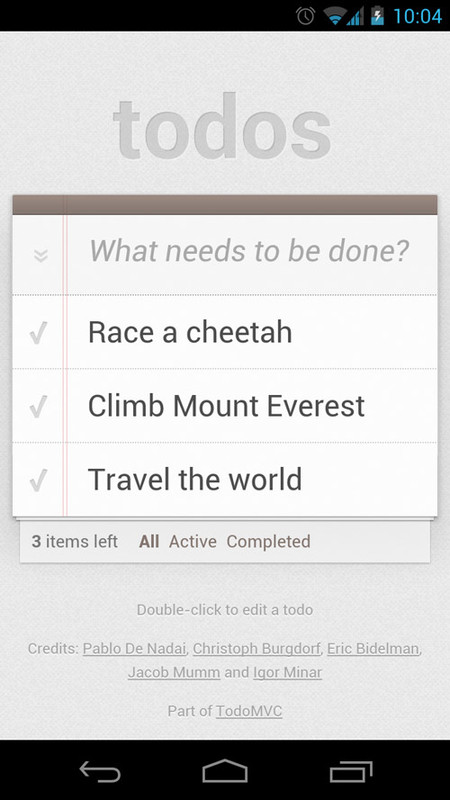Viewport: 450px width, 800px height.
Task: Open Jacob Mumm credit link
Action: click(174, 672)
